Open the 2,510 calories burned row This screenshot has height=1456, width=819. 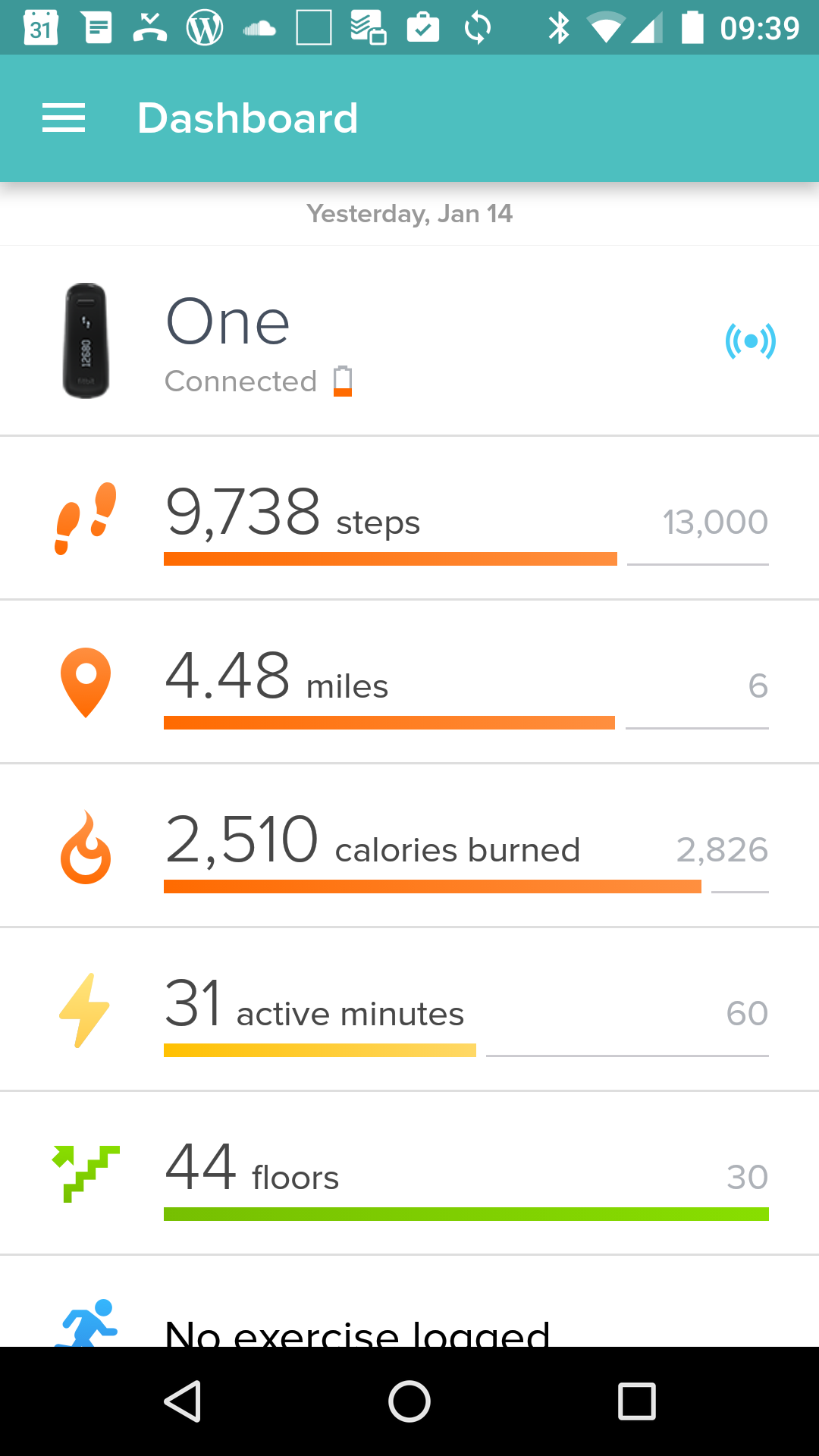coord(409,846)
